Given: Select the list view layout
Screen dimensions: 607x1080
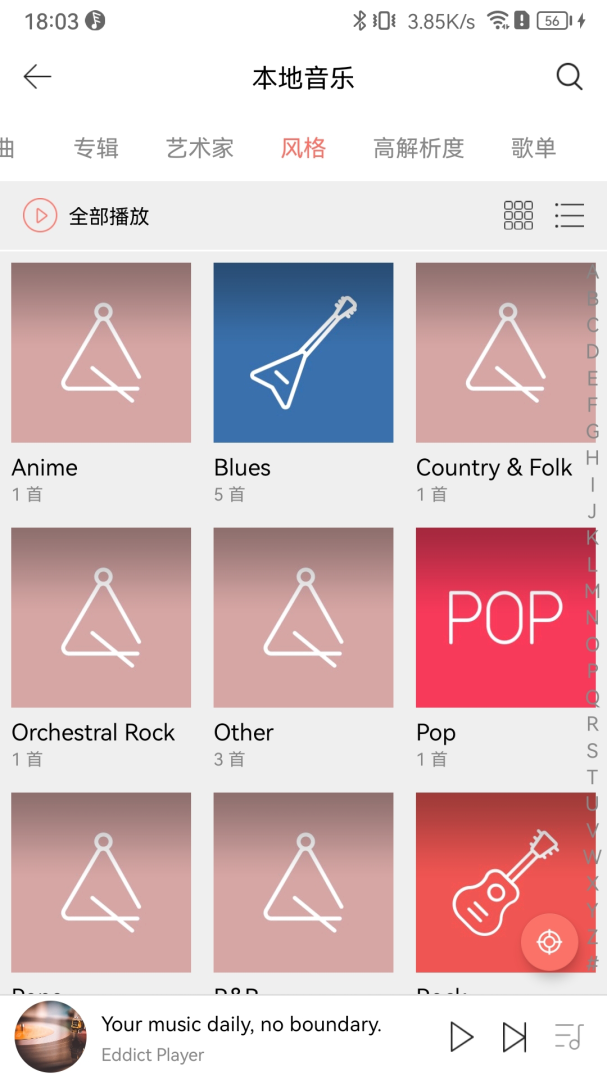Looking at the screenshot, I should click(x=569, y=215).
